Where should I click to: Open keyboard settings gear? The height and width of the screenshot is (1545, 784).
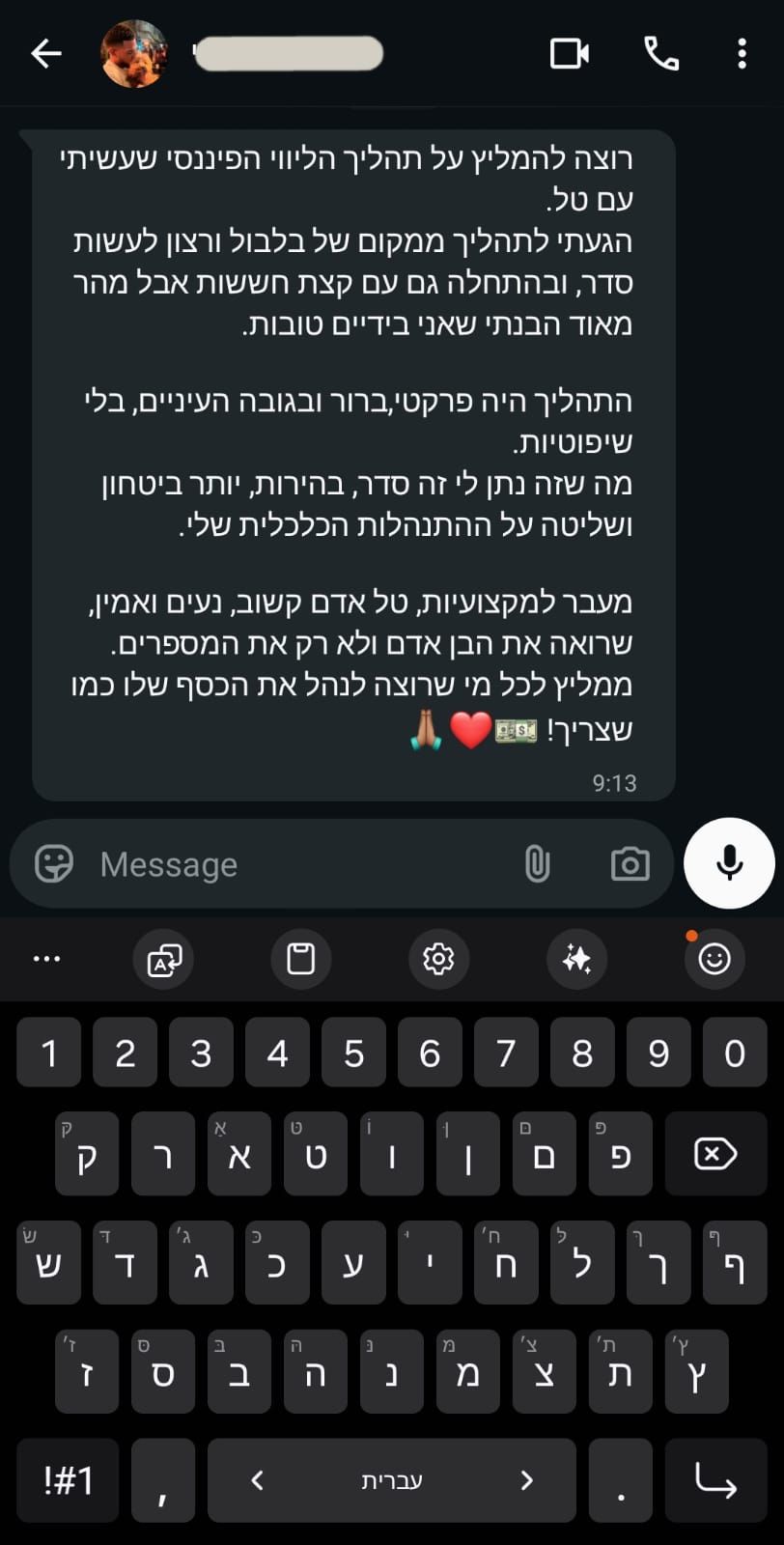(x=438, y=959)
